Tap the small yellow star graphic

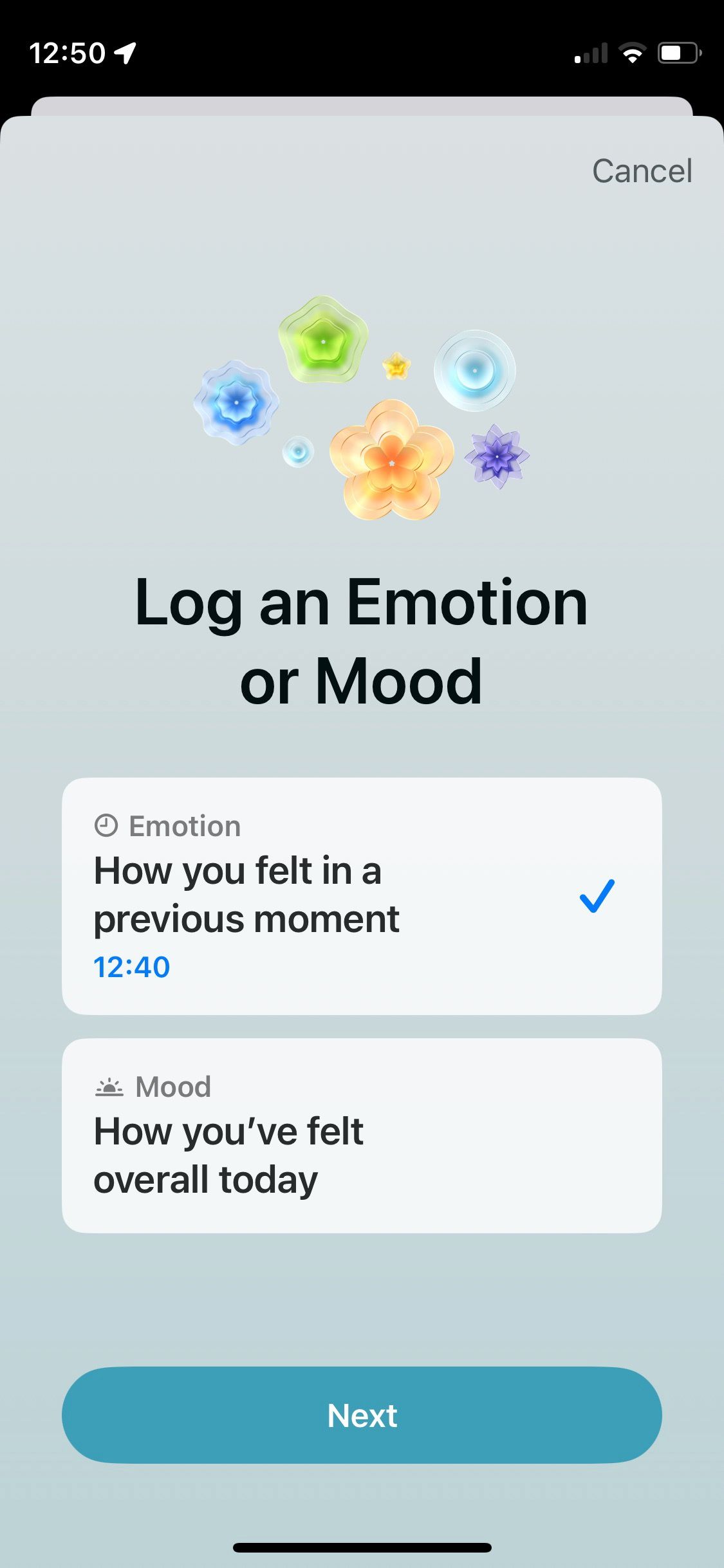tap(396, 367)
